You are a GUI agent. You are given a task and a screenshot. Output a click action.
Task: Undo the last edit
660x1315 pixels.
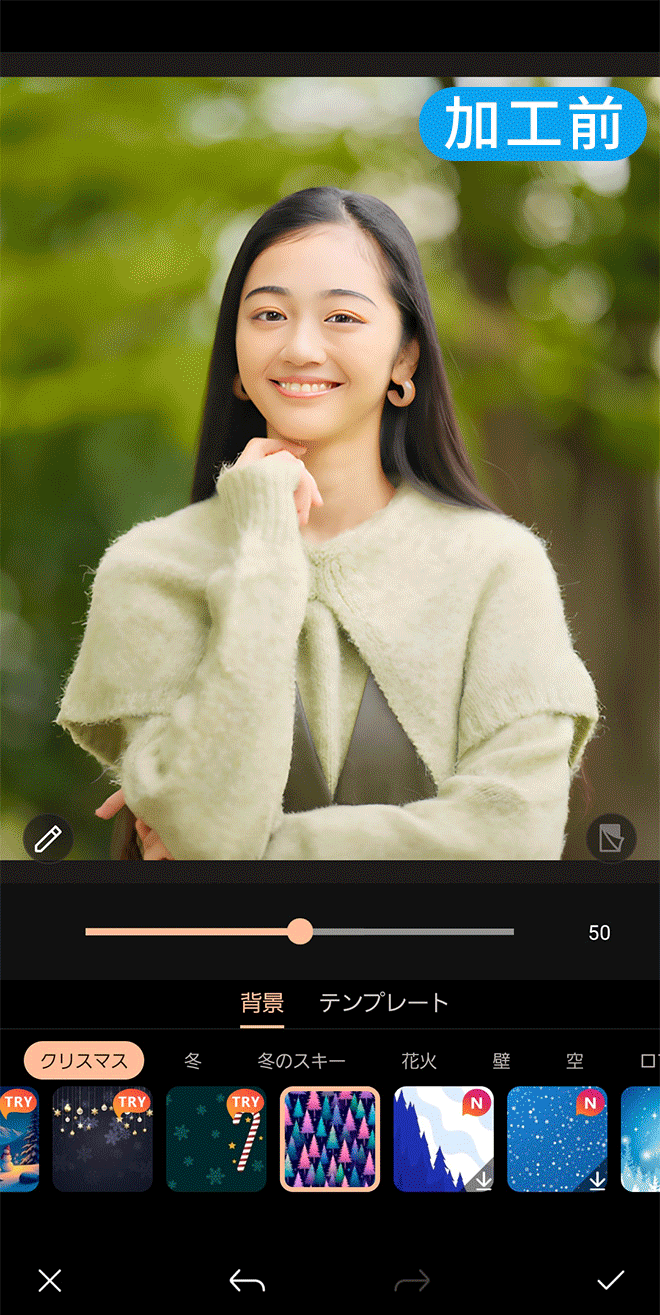tap(247, 1280)
